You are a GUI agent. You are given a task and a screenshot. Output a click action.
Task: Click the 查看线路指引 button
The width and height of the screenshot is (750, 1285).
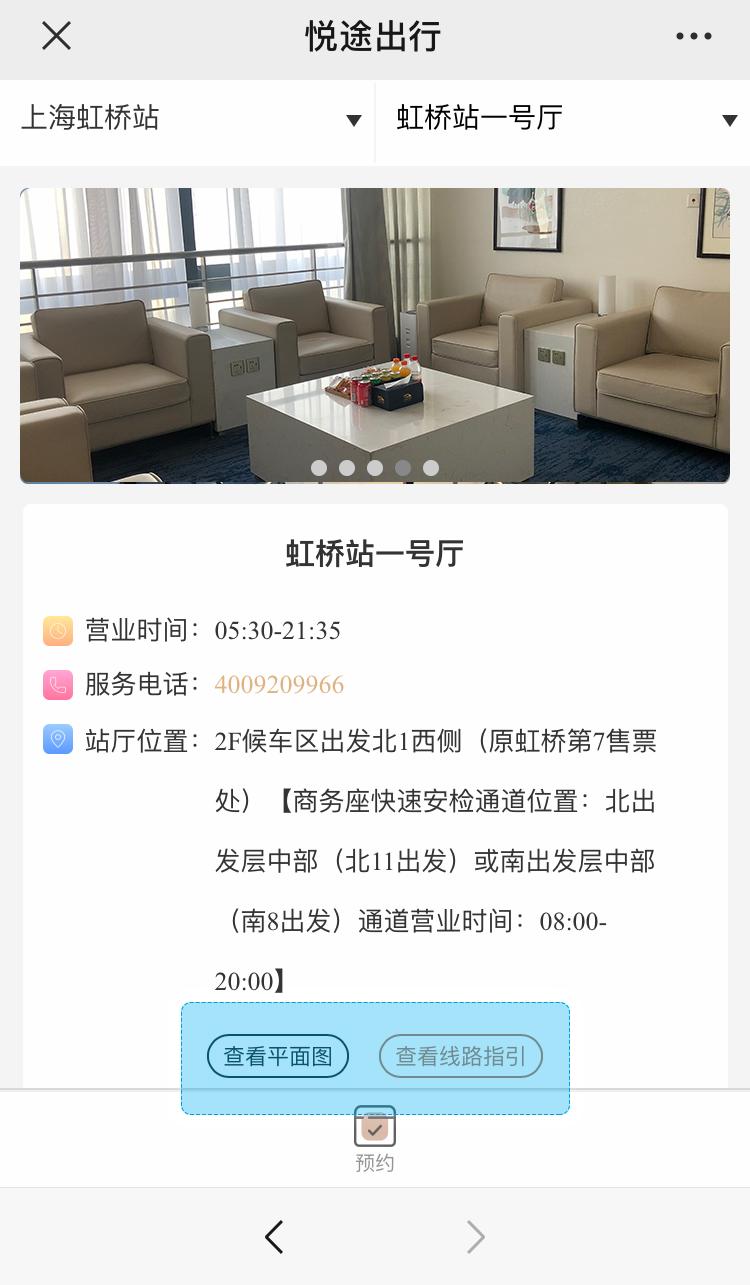pyautogui.click(x=461, y=1056)
